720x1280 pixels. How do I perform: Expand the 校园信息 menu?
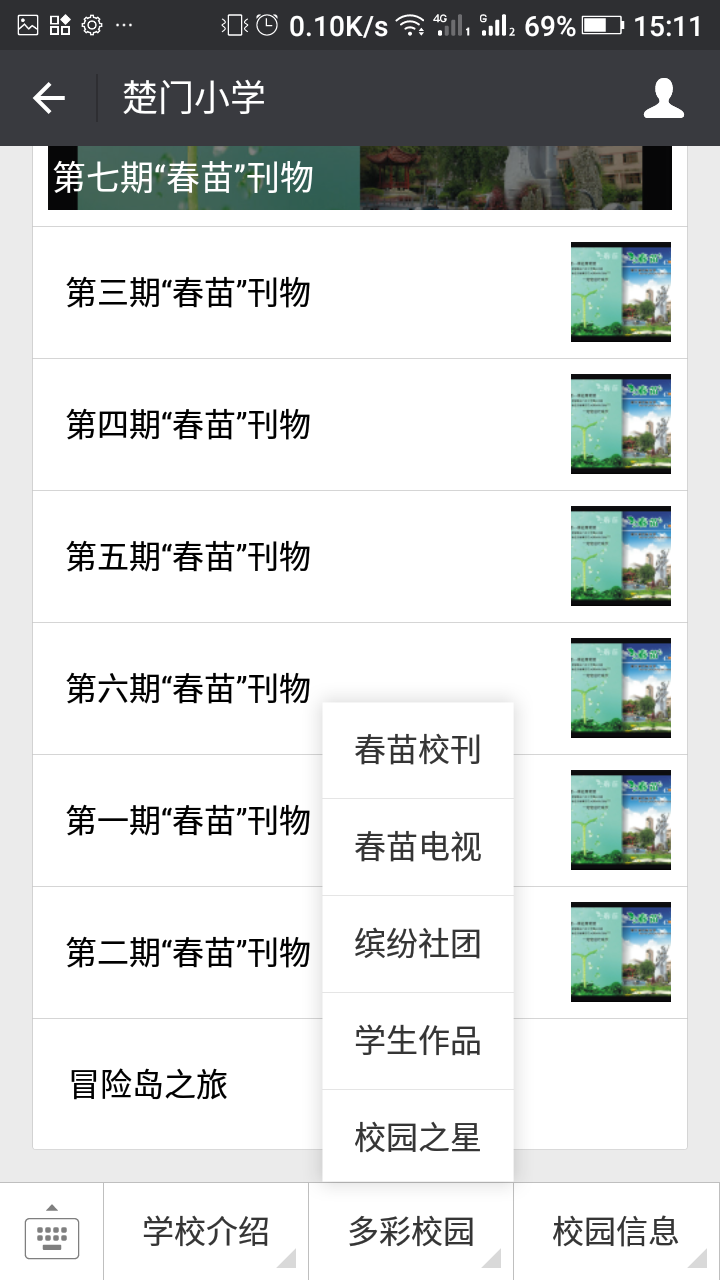click(616, 1232)
